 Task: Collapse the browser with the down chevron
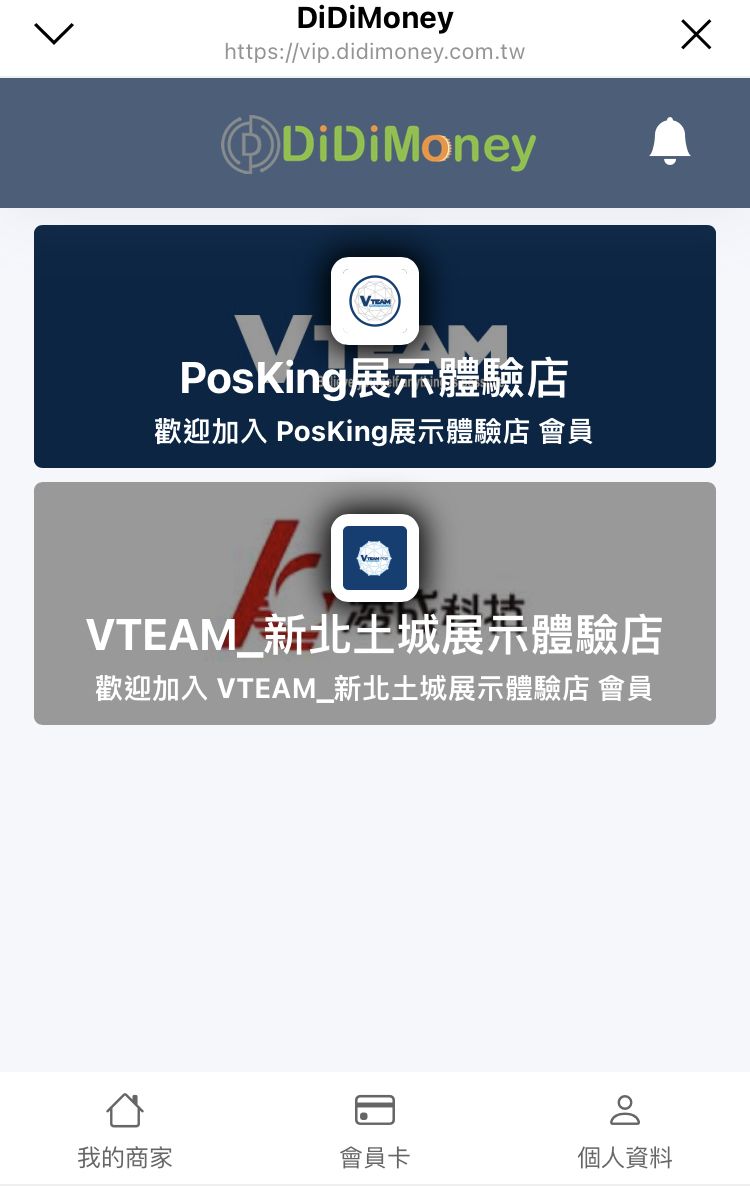click(53, 33)
